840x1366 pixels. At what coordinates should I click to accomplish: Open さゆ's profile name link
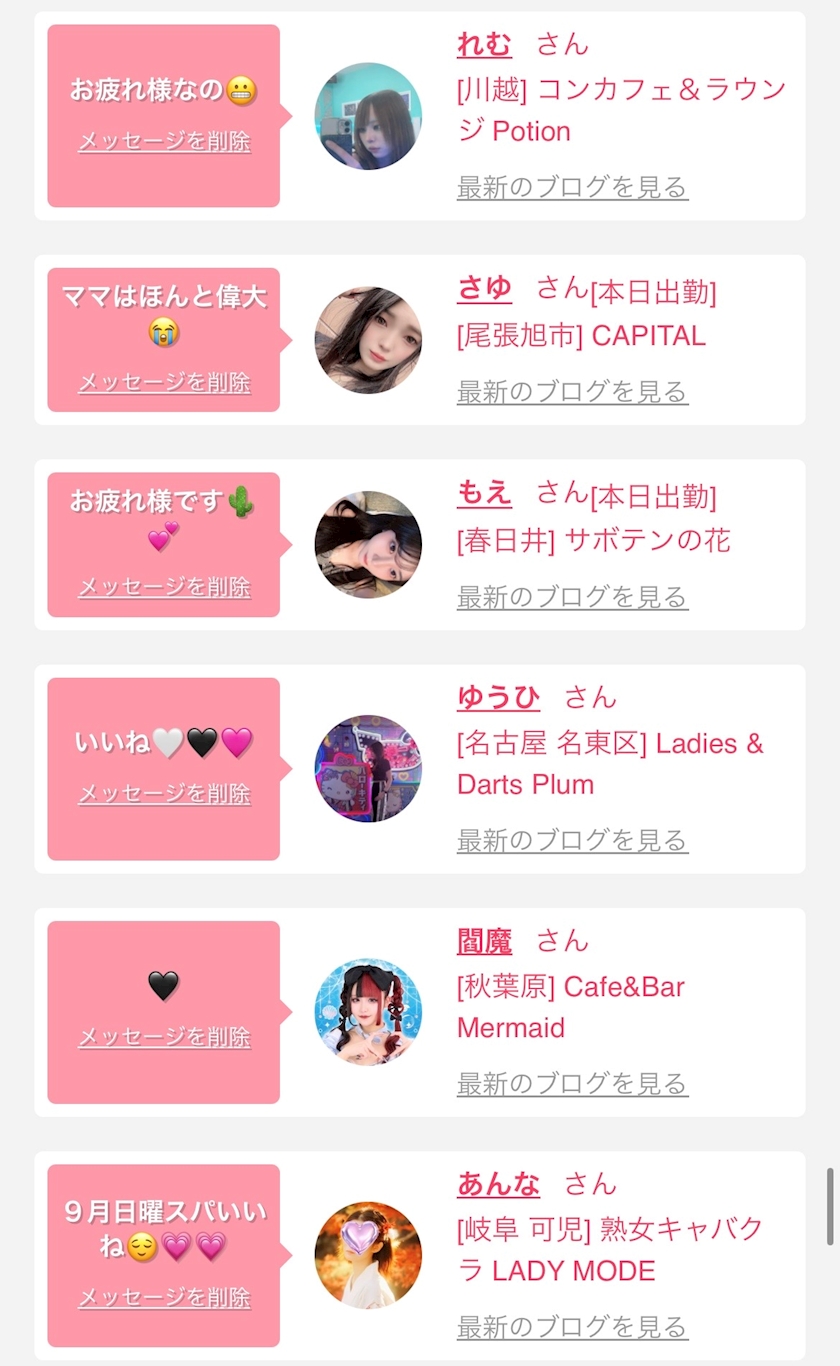[x=484, y=289]
